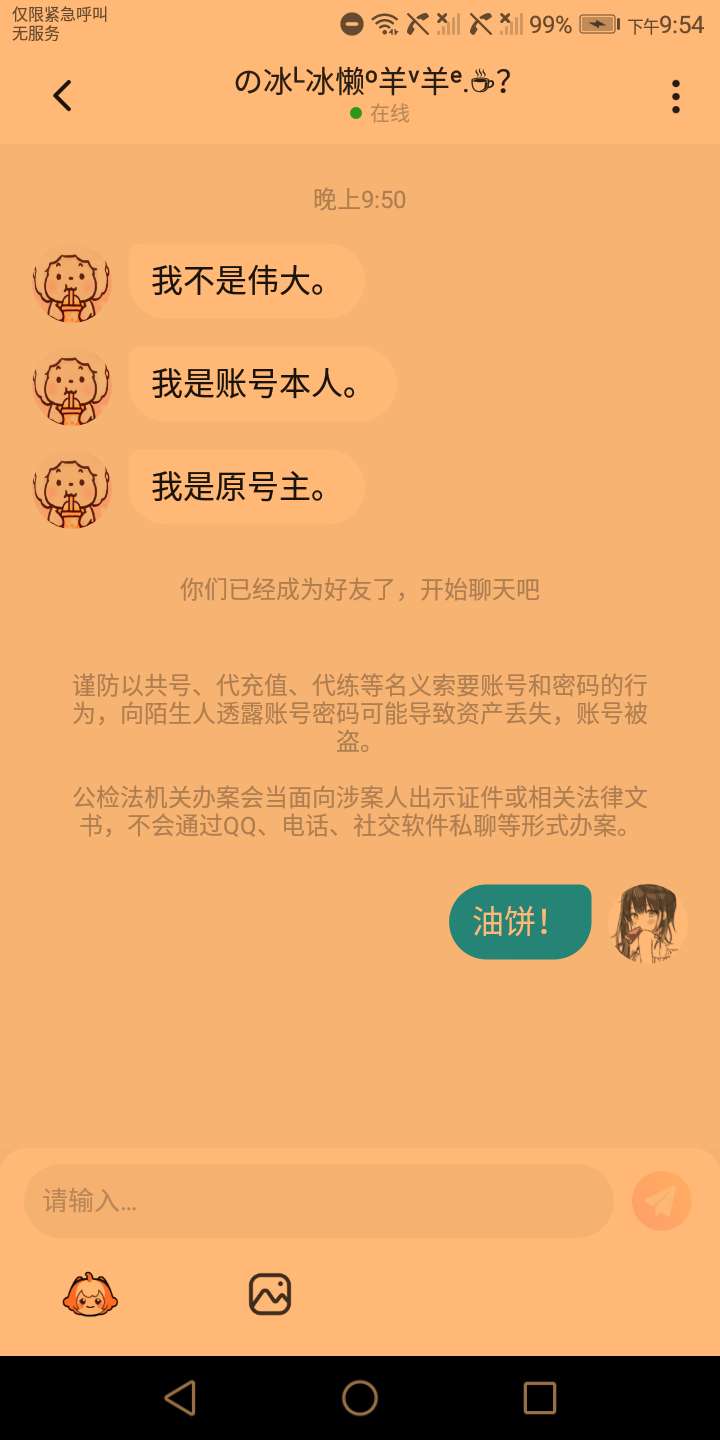Open the three-dot overflow menu
The width and height of the screenshot is (720, 1440).
[676, 96]
